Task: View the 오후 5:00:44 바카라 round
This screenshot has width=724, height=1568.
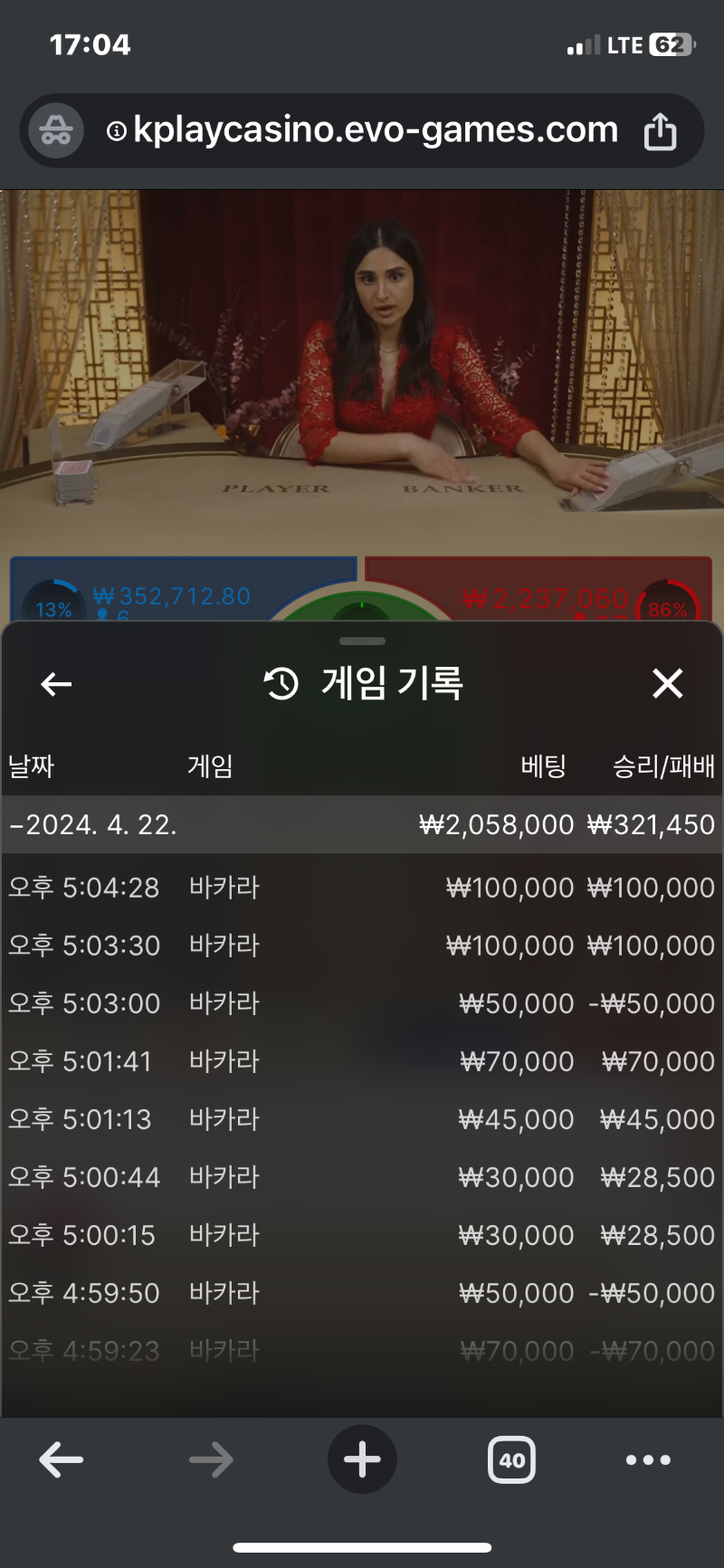Action: (362, 1177)
